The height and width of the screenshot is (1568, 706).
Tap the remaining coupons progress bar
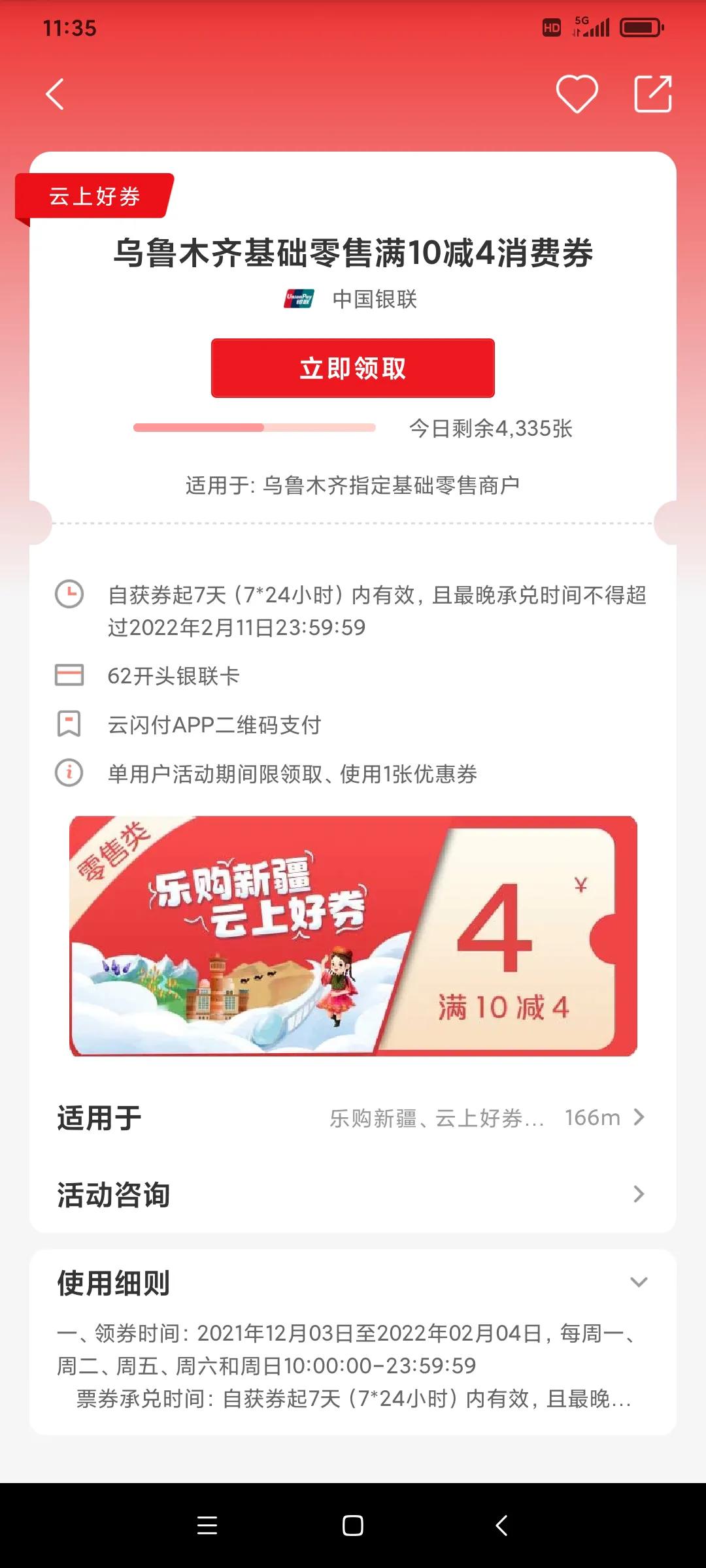coord(254,427)
